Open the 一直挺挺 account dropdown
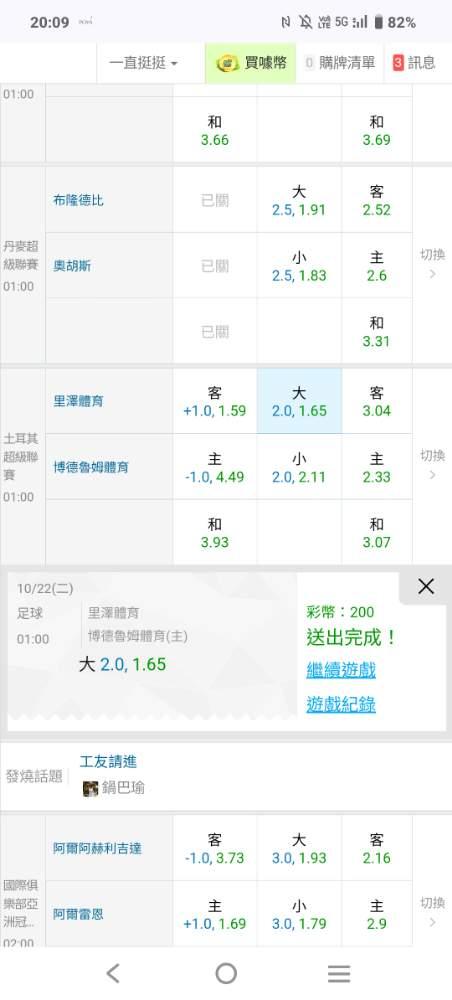 point(143,62)
